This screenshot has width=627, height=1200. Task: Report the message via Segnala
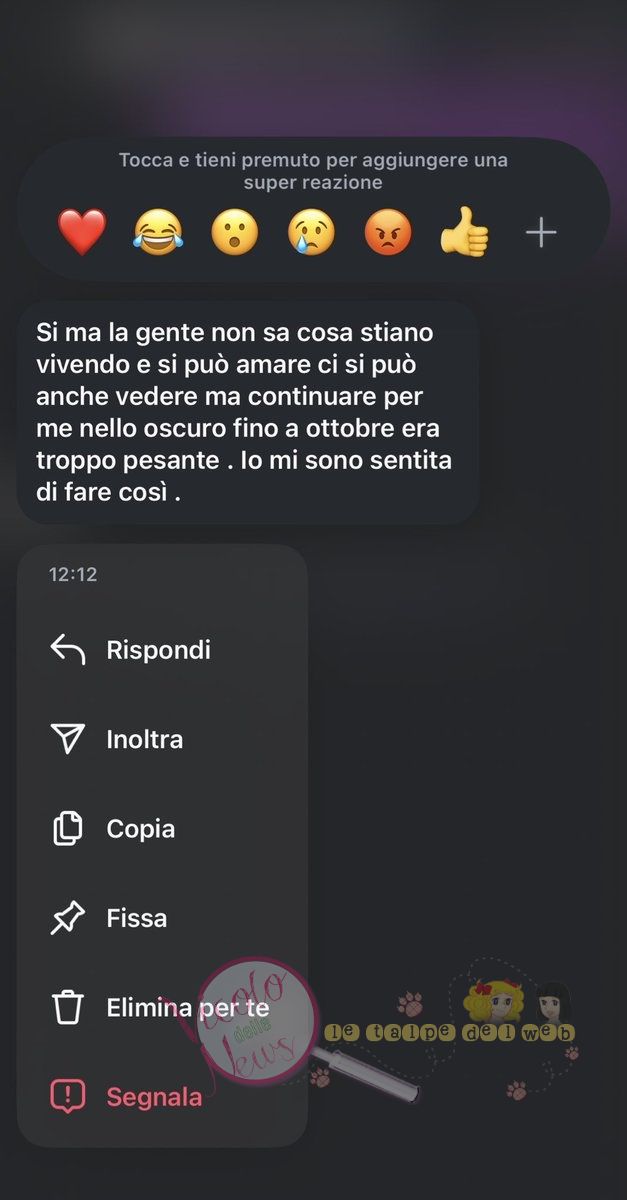(162, 1097)
